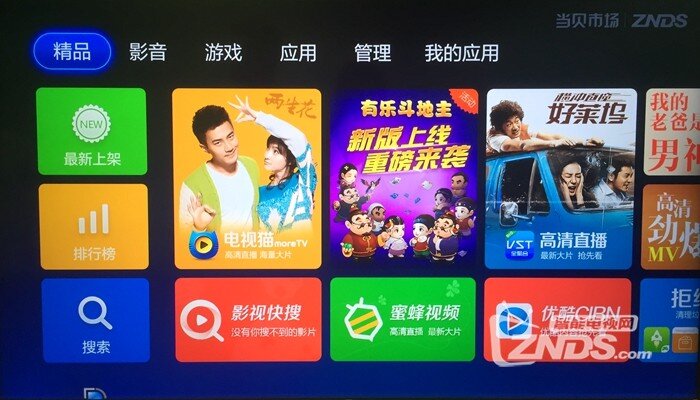
Task: Tap the 搜索 search tile
Action: (95, 320)
